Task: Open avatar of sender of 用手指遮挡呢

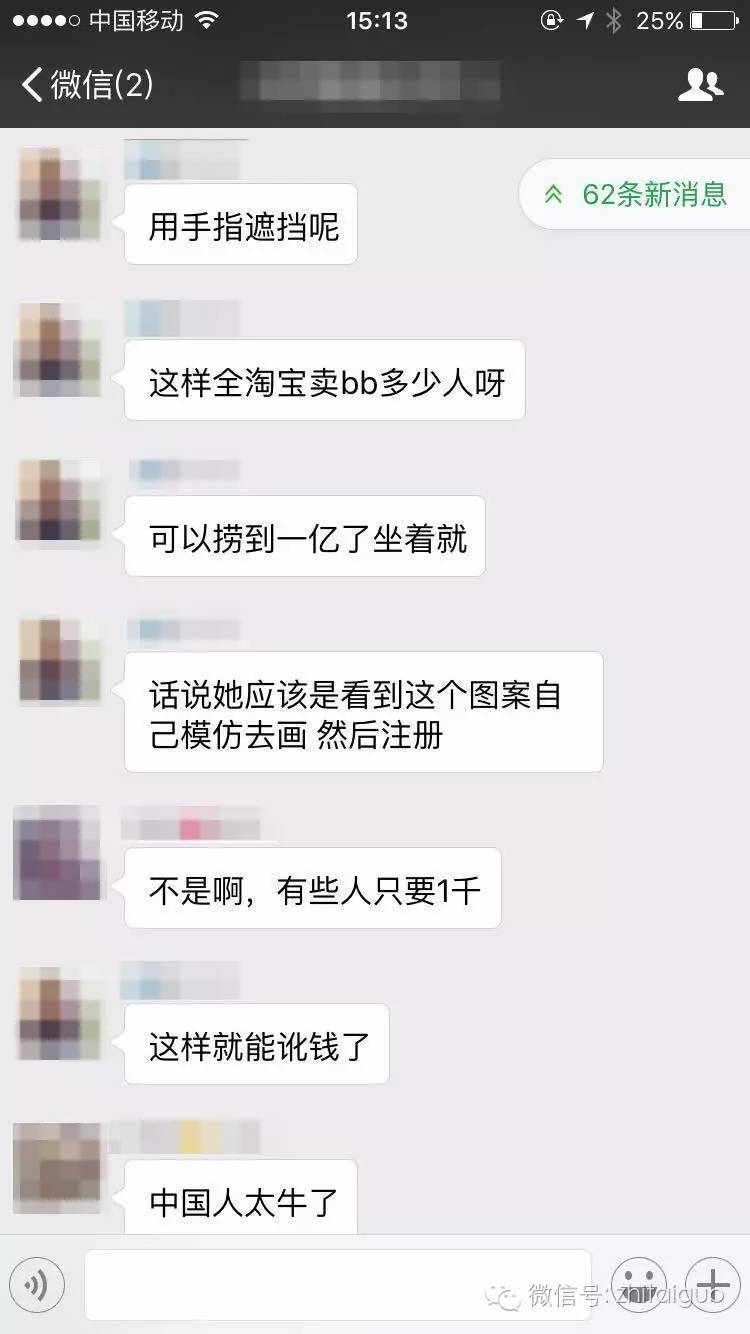Action: pyautogui.click(x=59, y=195)
